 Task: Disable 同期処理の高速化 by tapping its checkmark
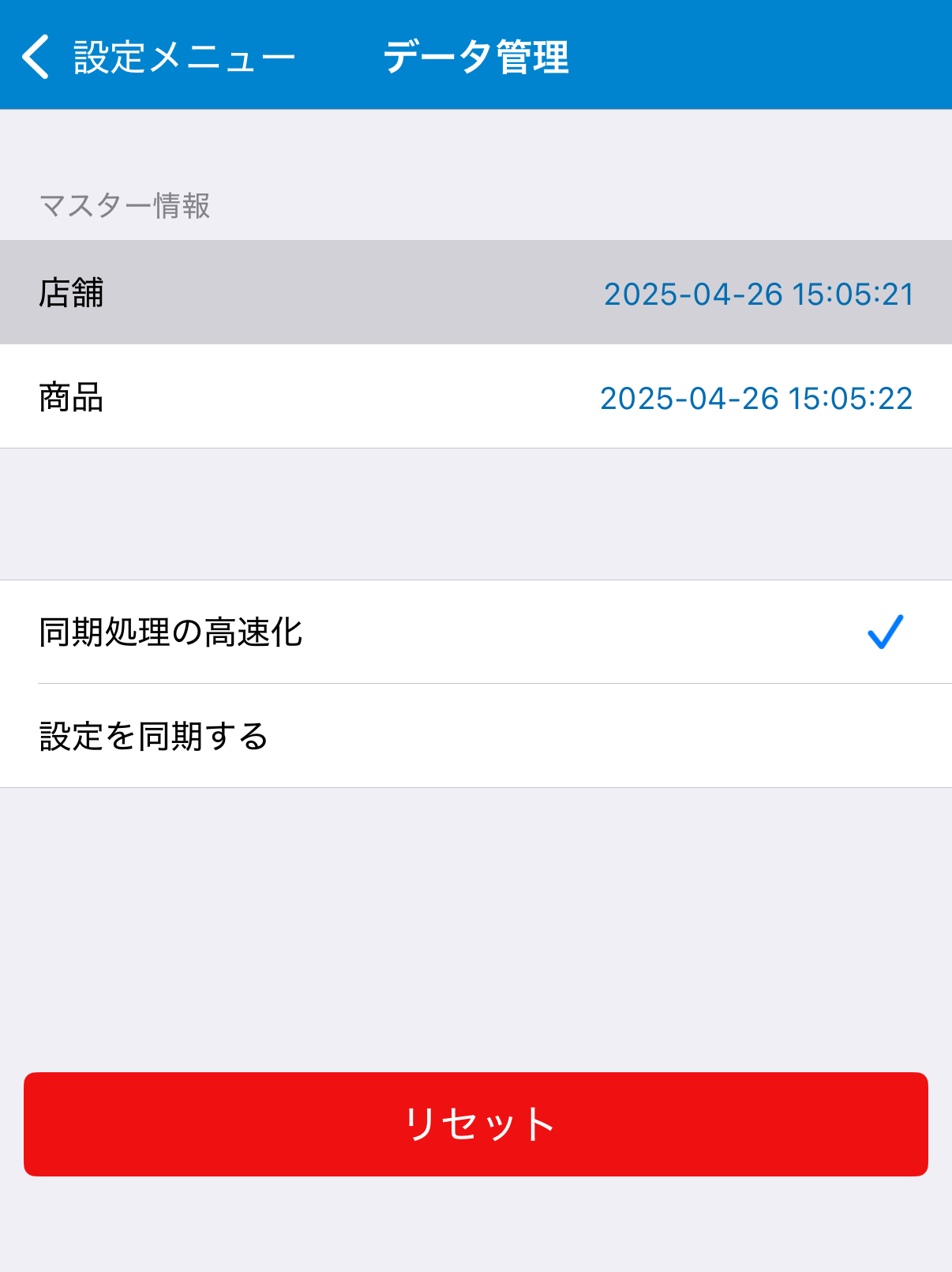pos(886,629)
